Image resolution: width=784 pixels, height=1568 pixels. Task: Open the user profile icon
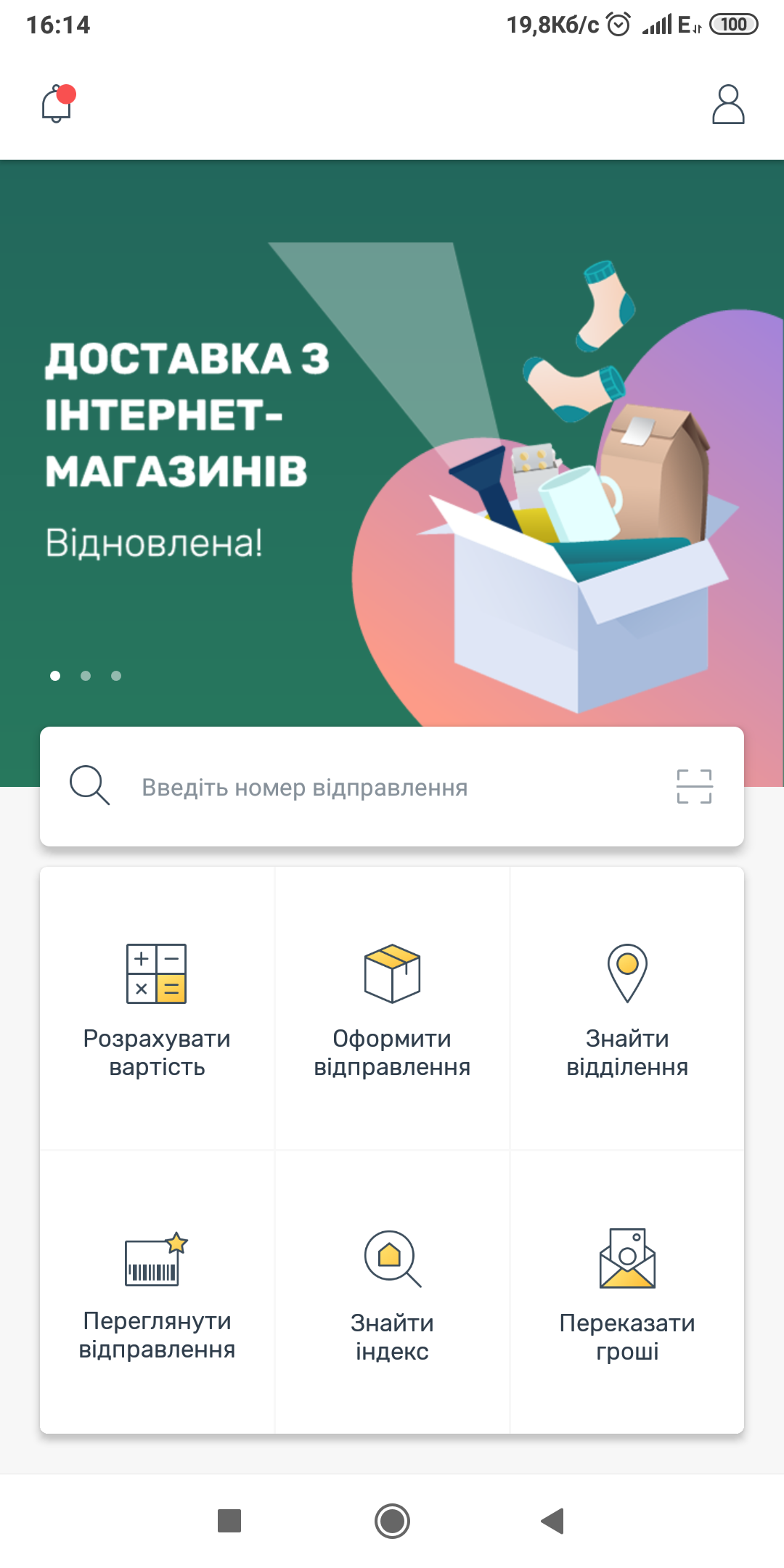click(x=727, y=105)
